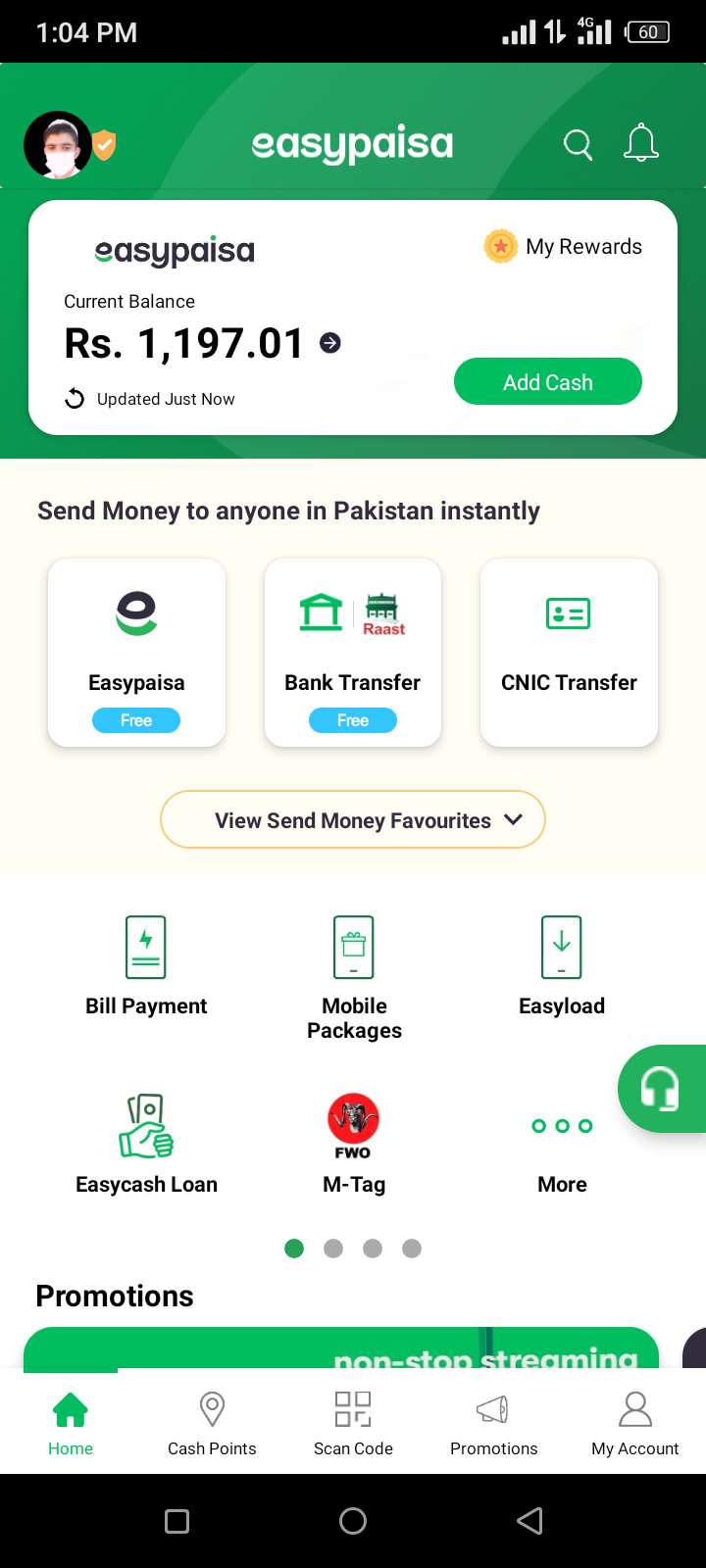
Task: Open the search icon
Action: (578, 145)
